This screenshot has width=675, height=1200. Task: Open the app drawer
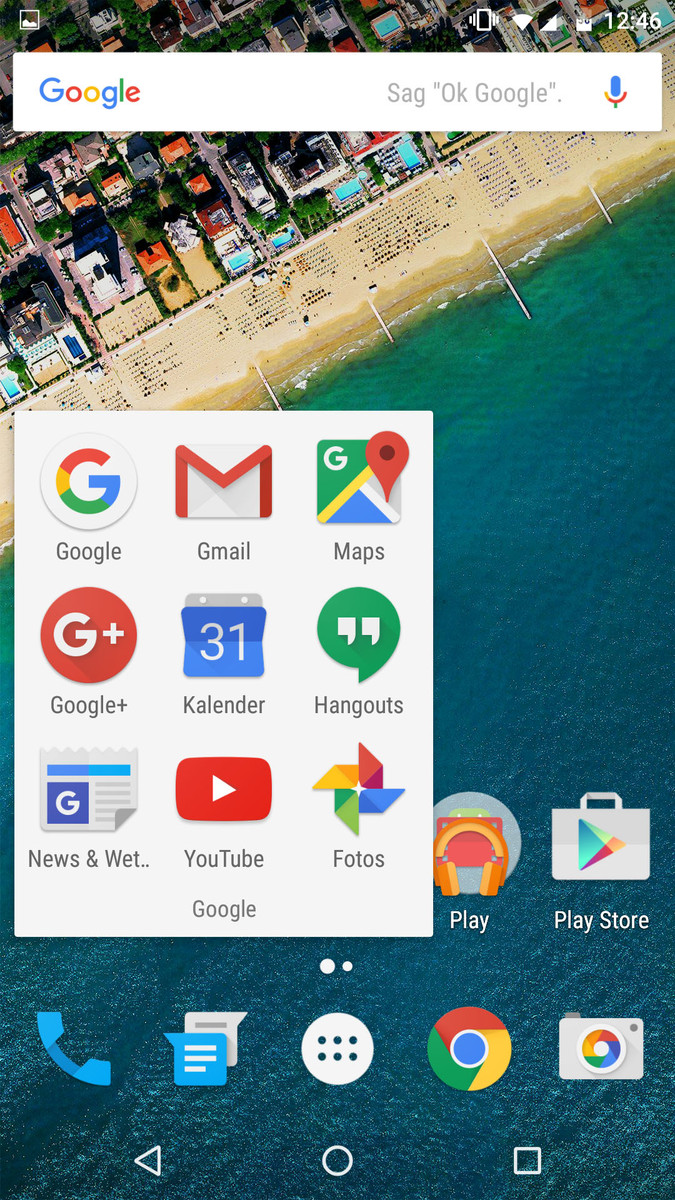pos(337,1049)
